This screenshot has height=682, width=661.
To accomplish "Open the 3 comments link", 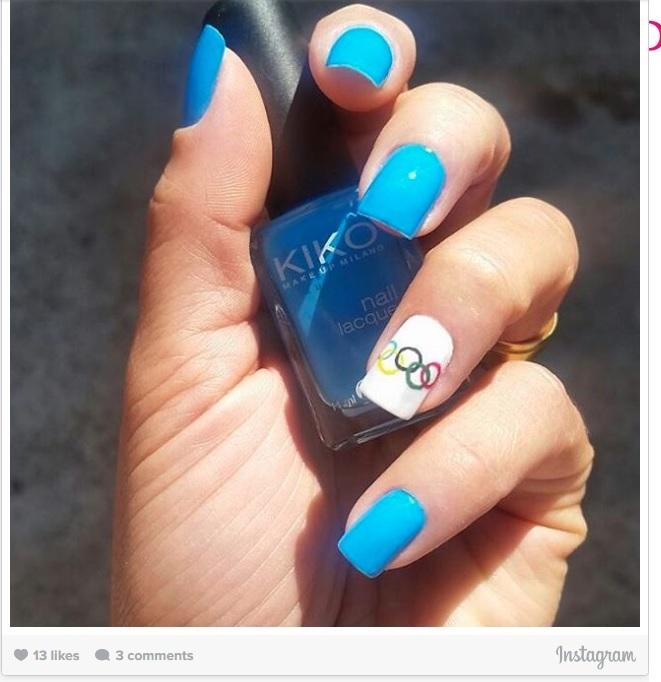I will (144, 656).
